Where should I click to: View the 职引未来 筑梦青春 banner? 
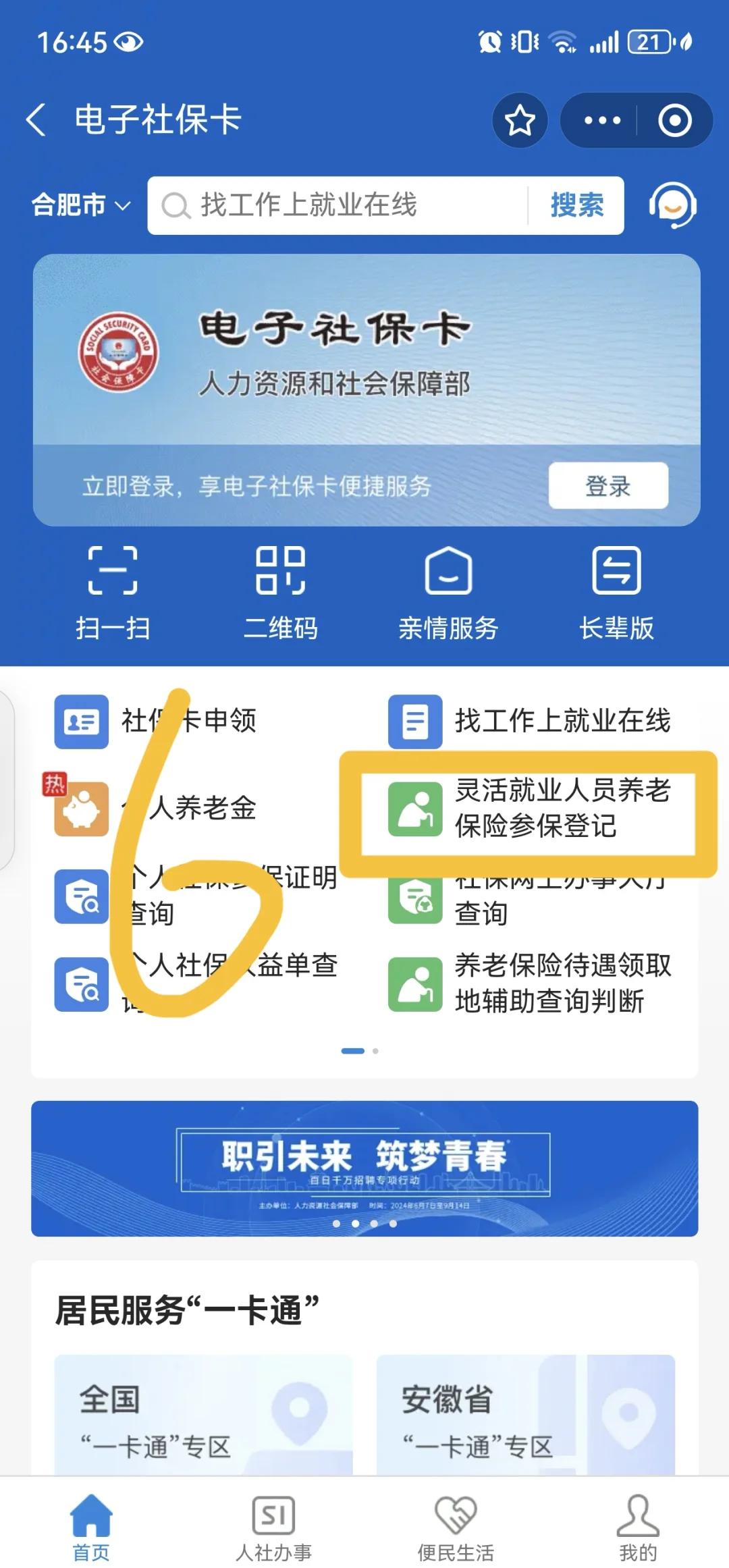[364, 1168]
